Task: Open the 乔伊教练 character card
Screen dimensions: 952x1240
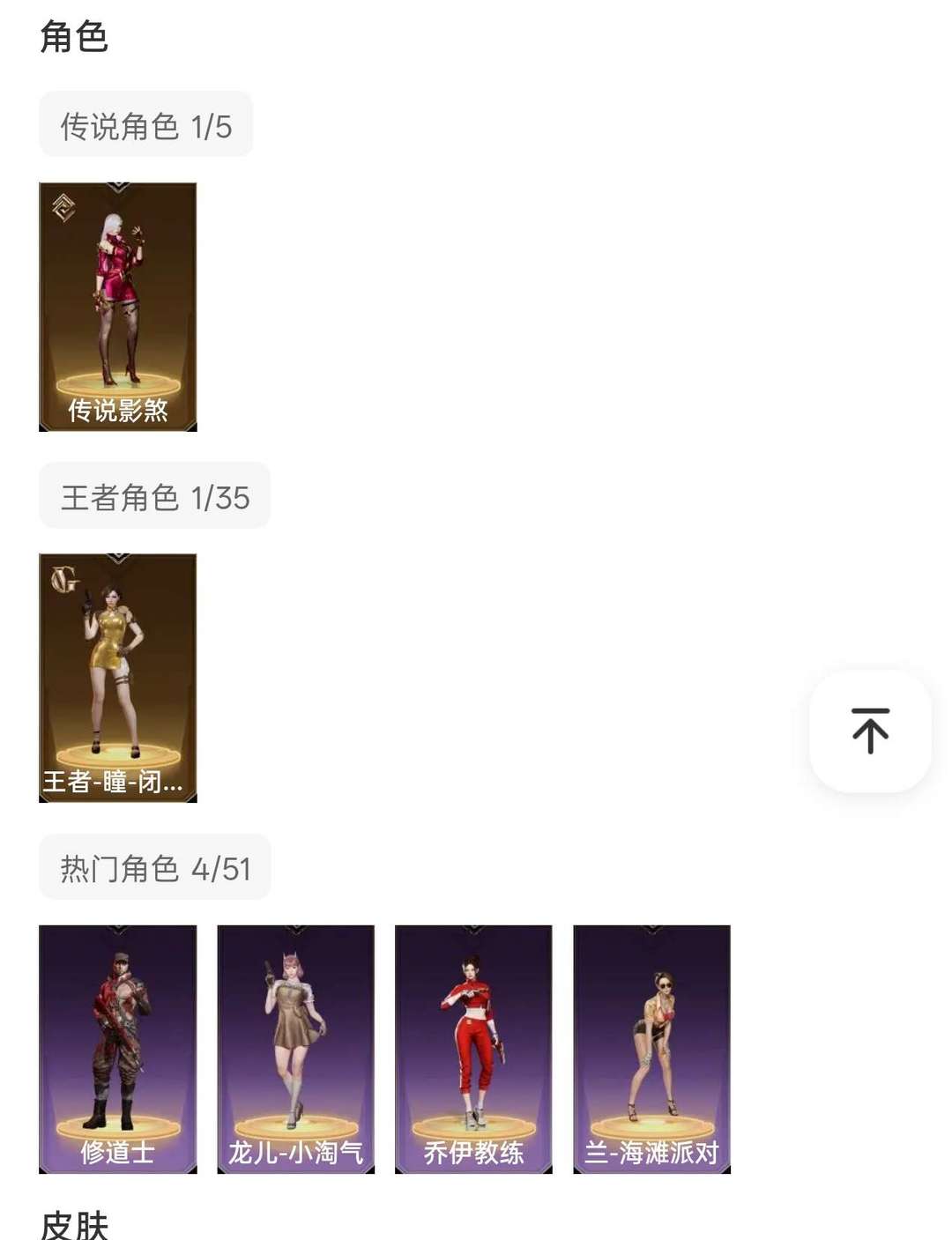Action: click(473, 1049)
